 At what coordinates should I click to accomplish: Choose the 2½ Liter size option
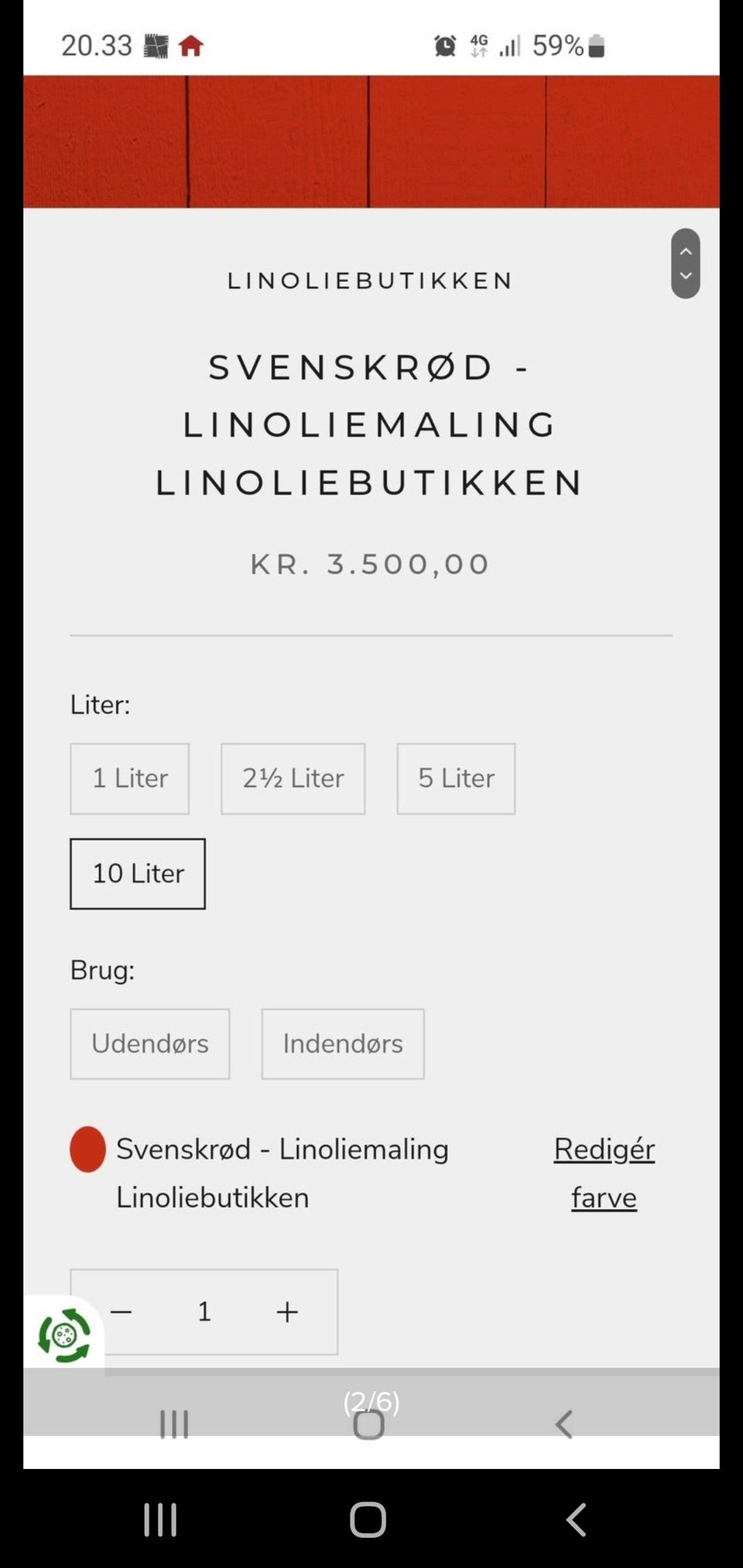tap(293, 778)
